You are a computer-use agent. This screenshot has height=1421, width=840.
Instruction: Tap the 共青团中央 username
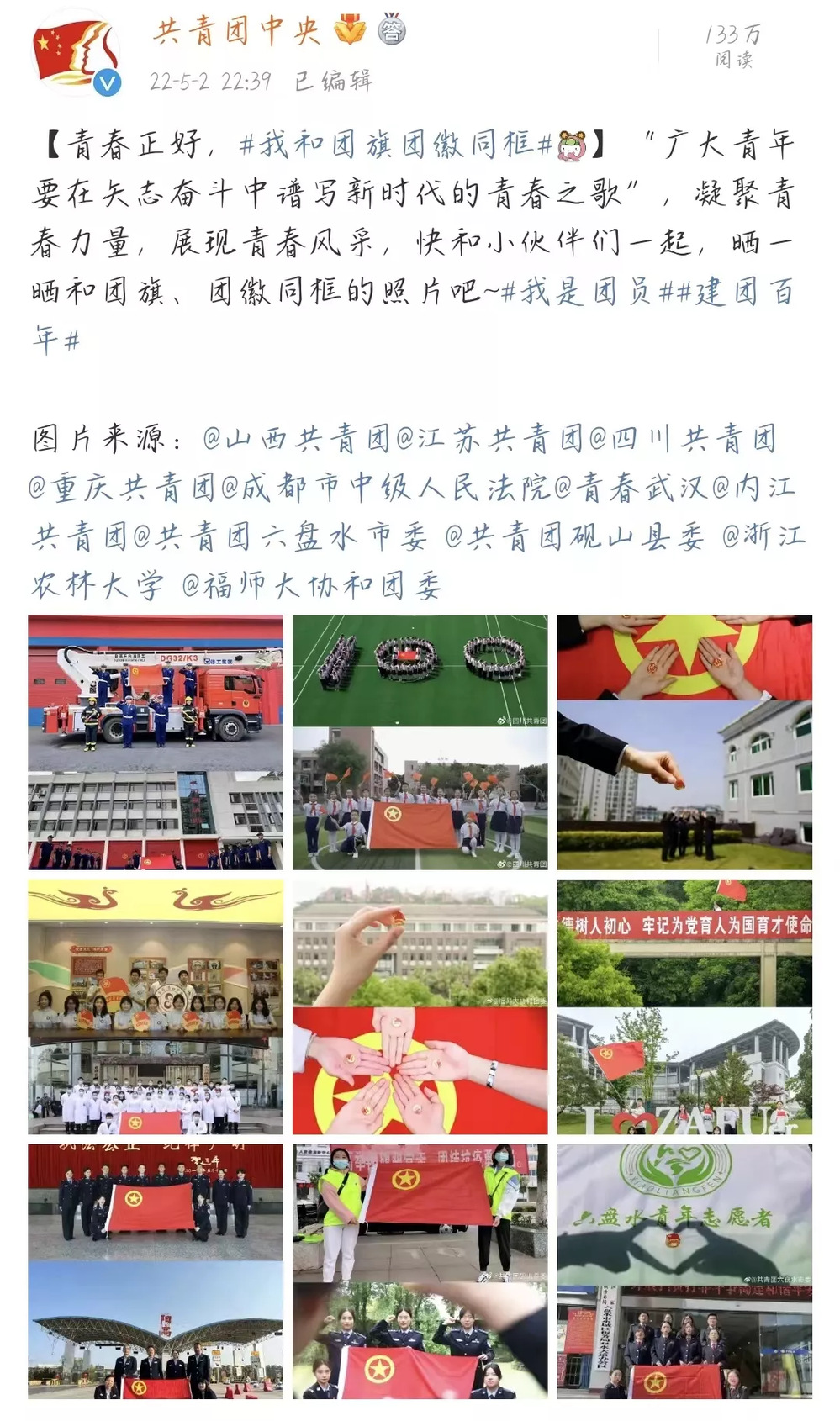tap(237, 31)
